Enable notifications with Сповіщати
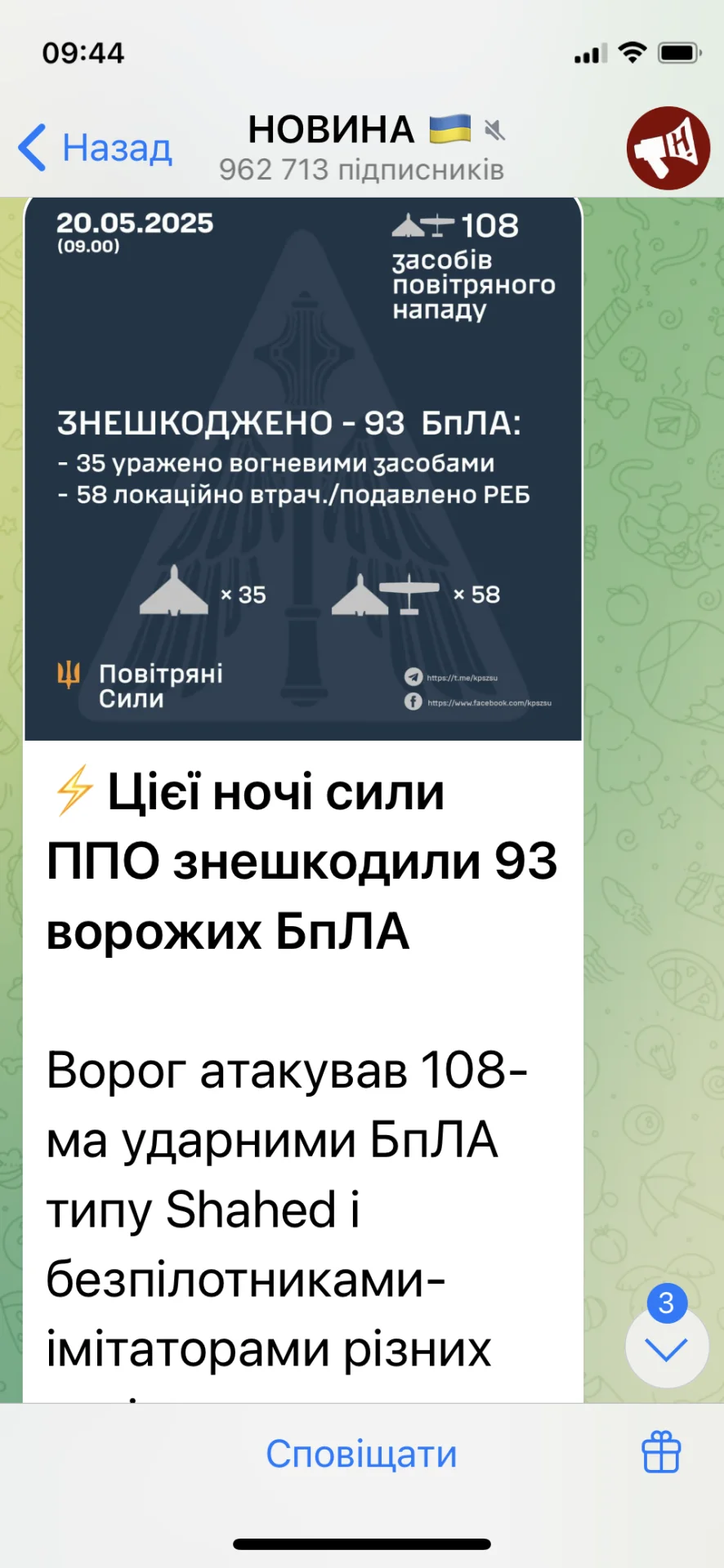Screen dimensions: 724x1568 [x=361, y=1454]
